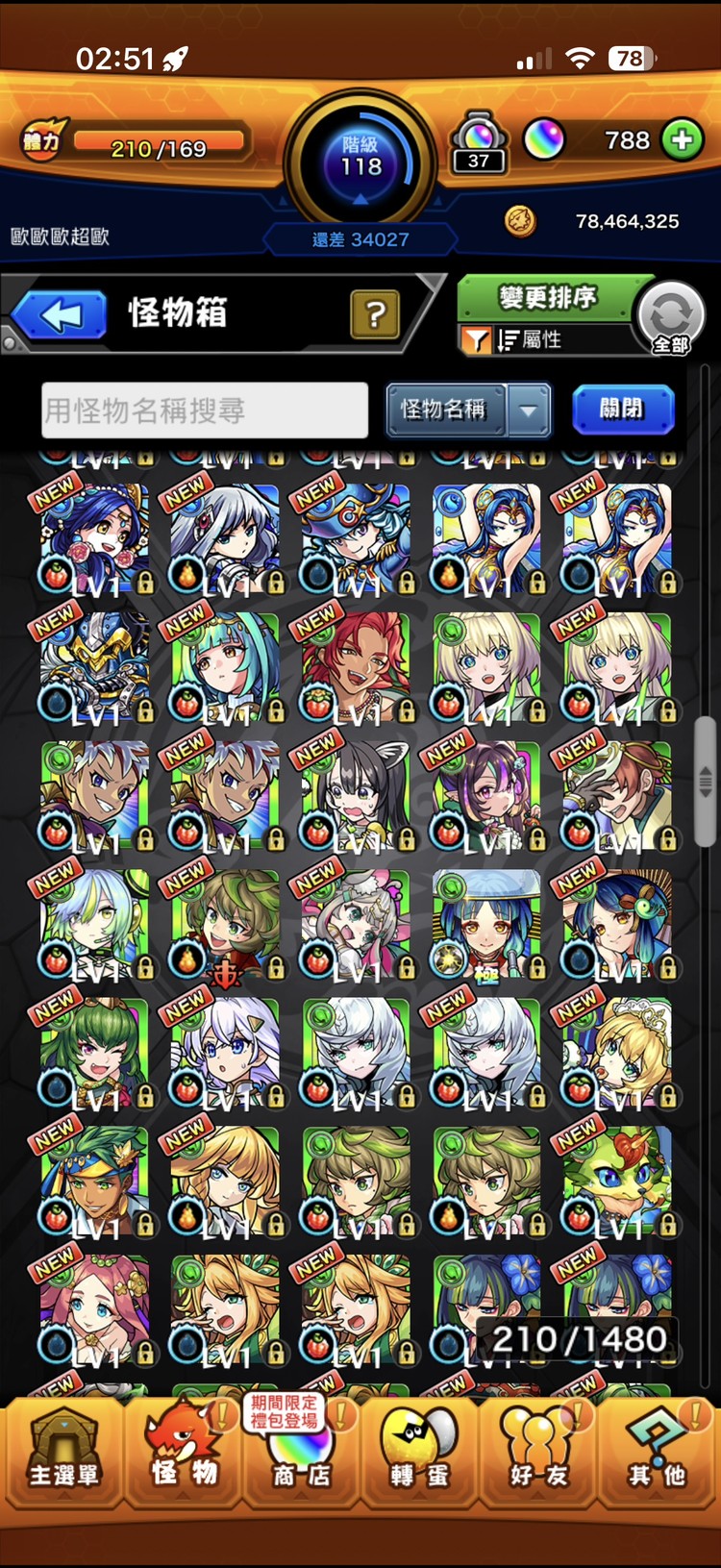Switch to the 怪物 tab
The image size is (721, 1568).
pyautogui.click(x=183, y=1452)
